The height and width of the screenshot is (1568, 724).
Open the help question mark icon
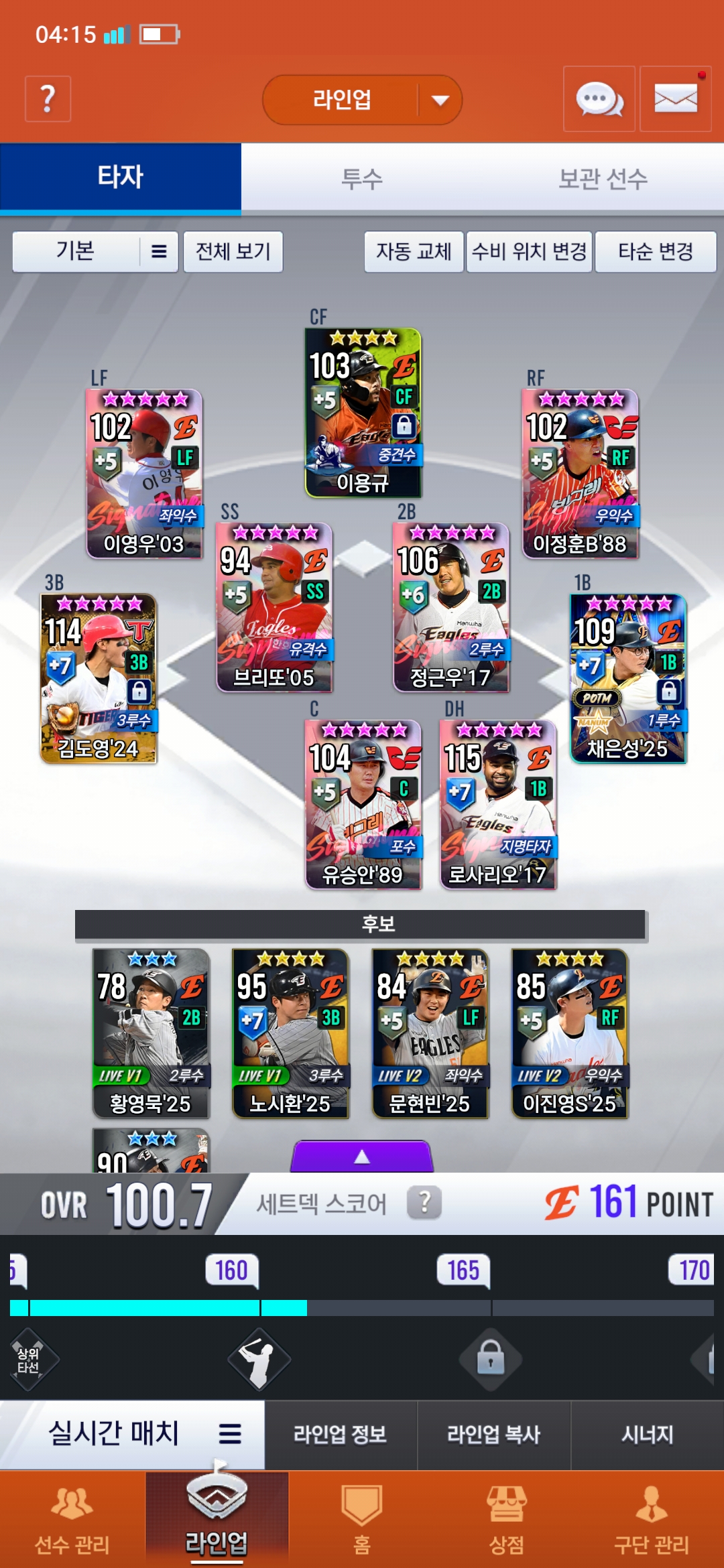point(48,99)
